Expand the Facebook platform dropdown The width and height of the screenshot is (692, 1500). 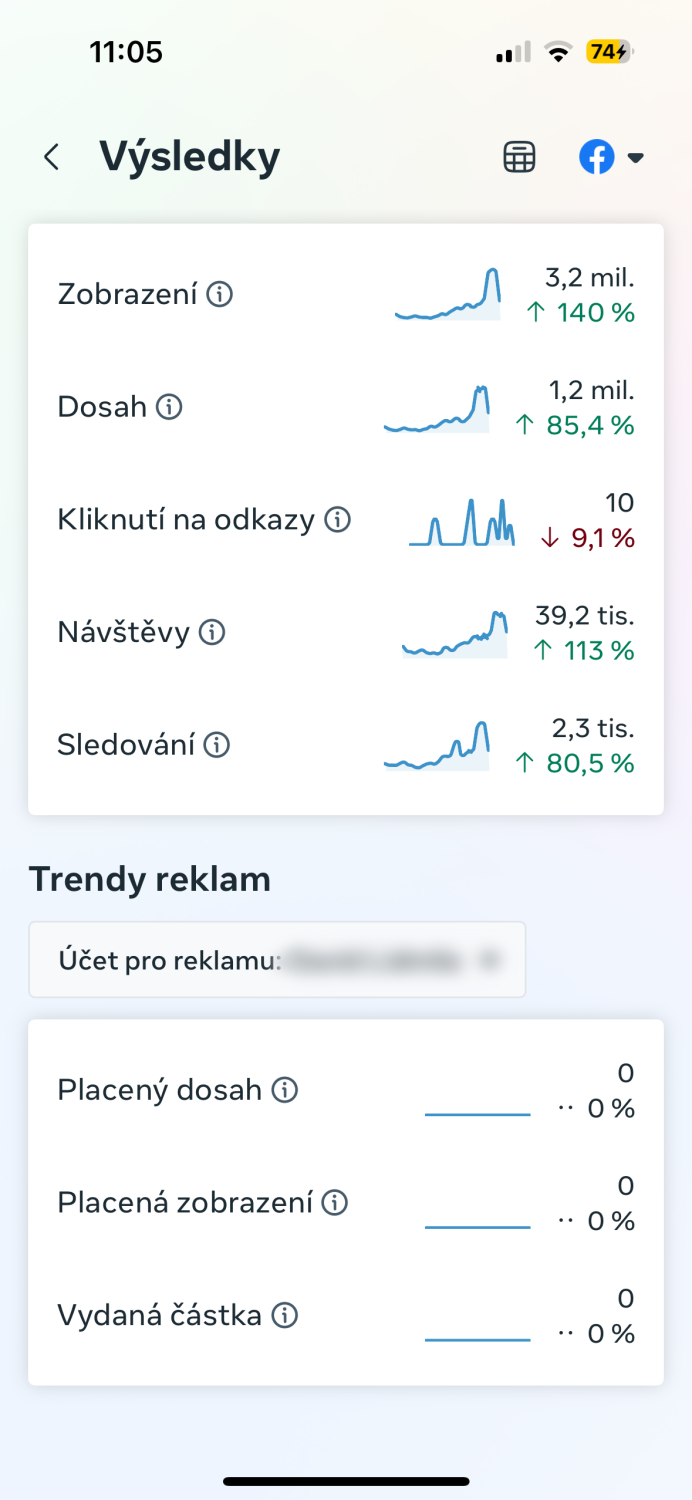coord(611,157)
